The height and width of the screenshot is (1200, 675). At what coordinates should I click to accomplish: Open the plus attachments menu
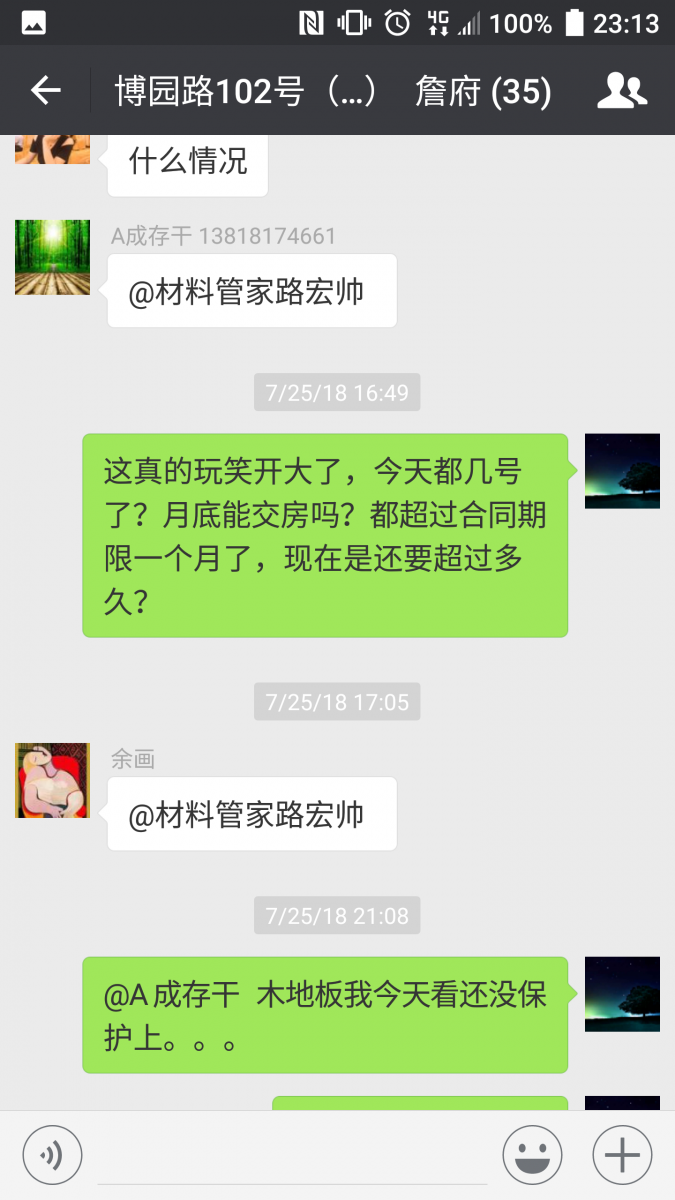622,1156
